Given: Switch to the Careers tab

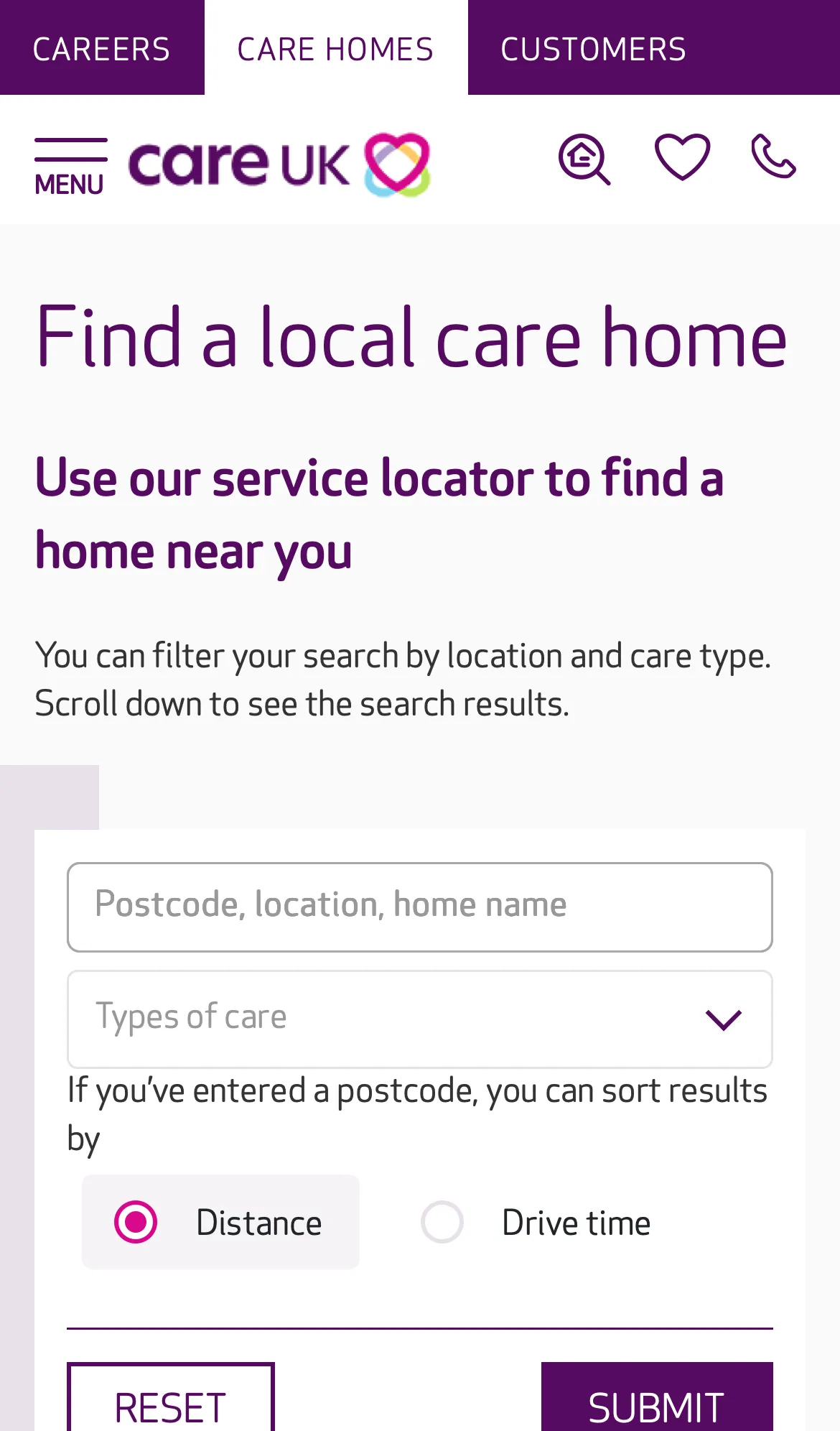Looking at the screenshot, I should click(101, 49).
